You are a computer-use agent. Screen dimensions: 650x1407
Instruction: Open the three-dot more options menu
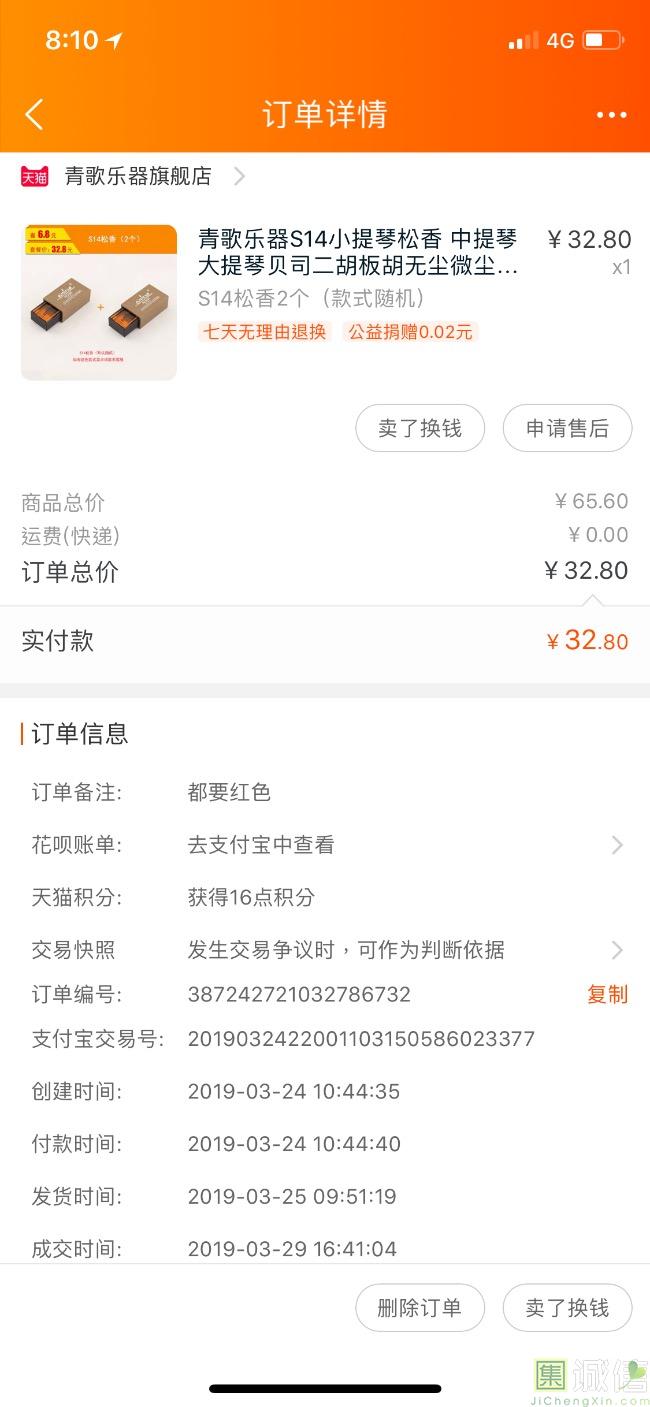[611, 115]
